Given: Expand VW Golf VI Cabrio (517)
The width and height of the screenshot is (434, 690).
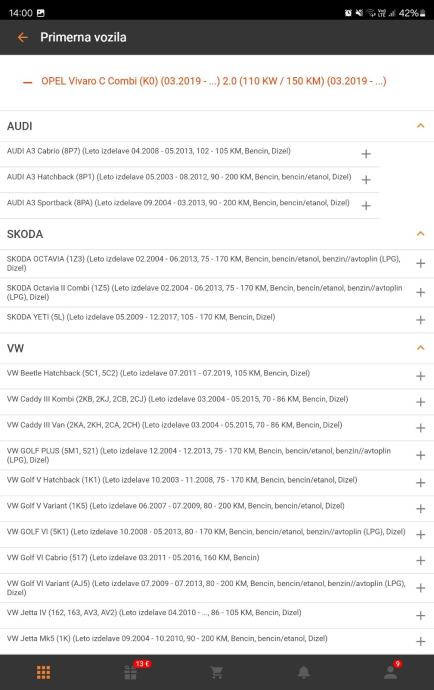Looking at the screenshot, I should (420, 560).
